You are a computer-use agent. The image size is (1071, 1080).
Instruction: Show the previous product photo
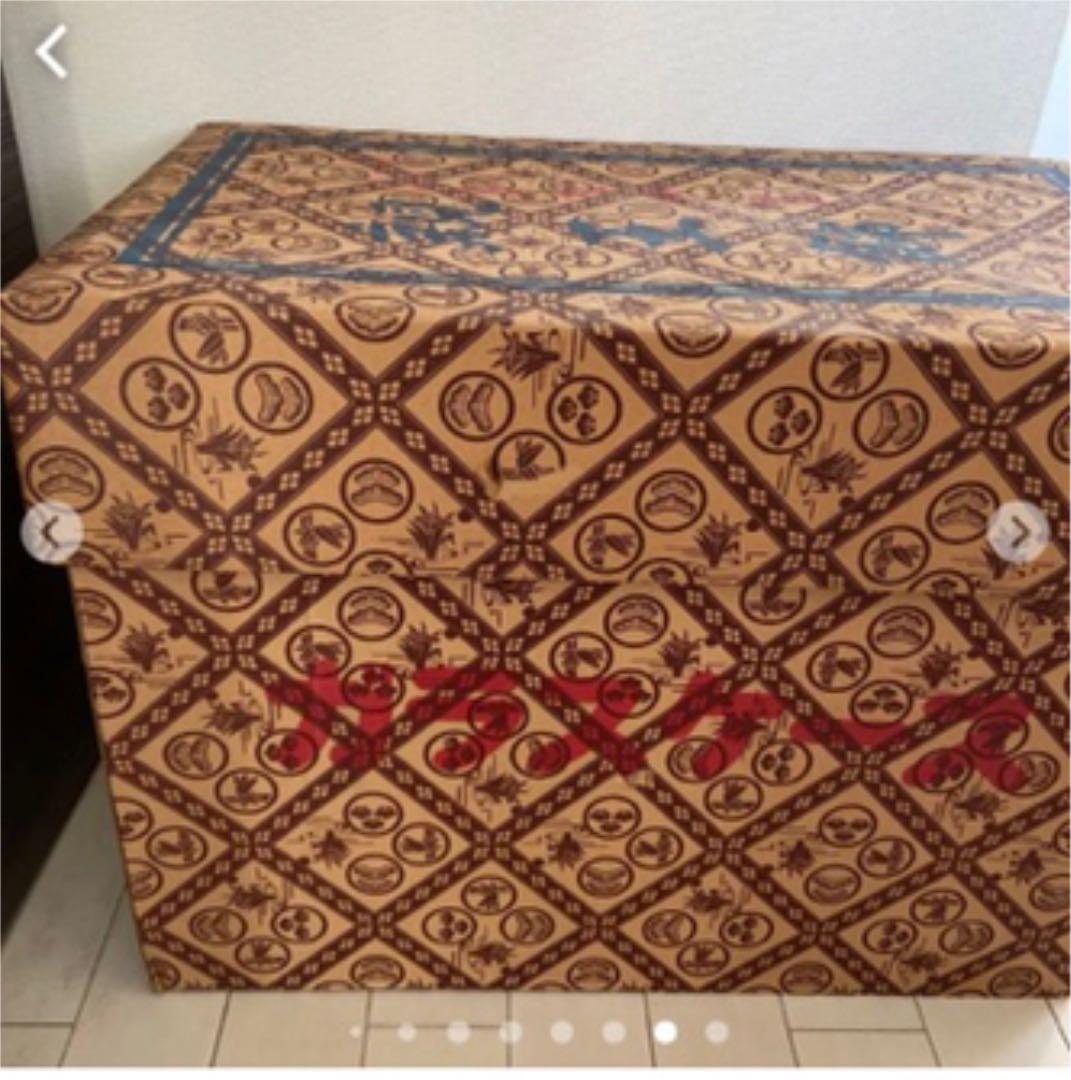[x=51, y=534]
